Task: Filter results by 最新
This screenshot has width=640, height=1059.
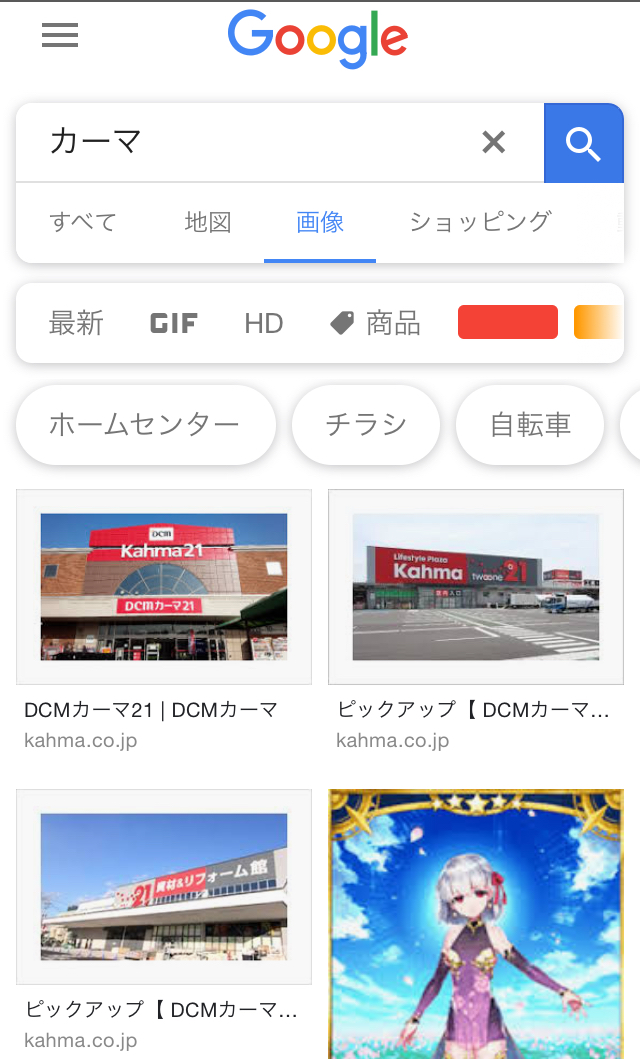Action: coord(76,323)
